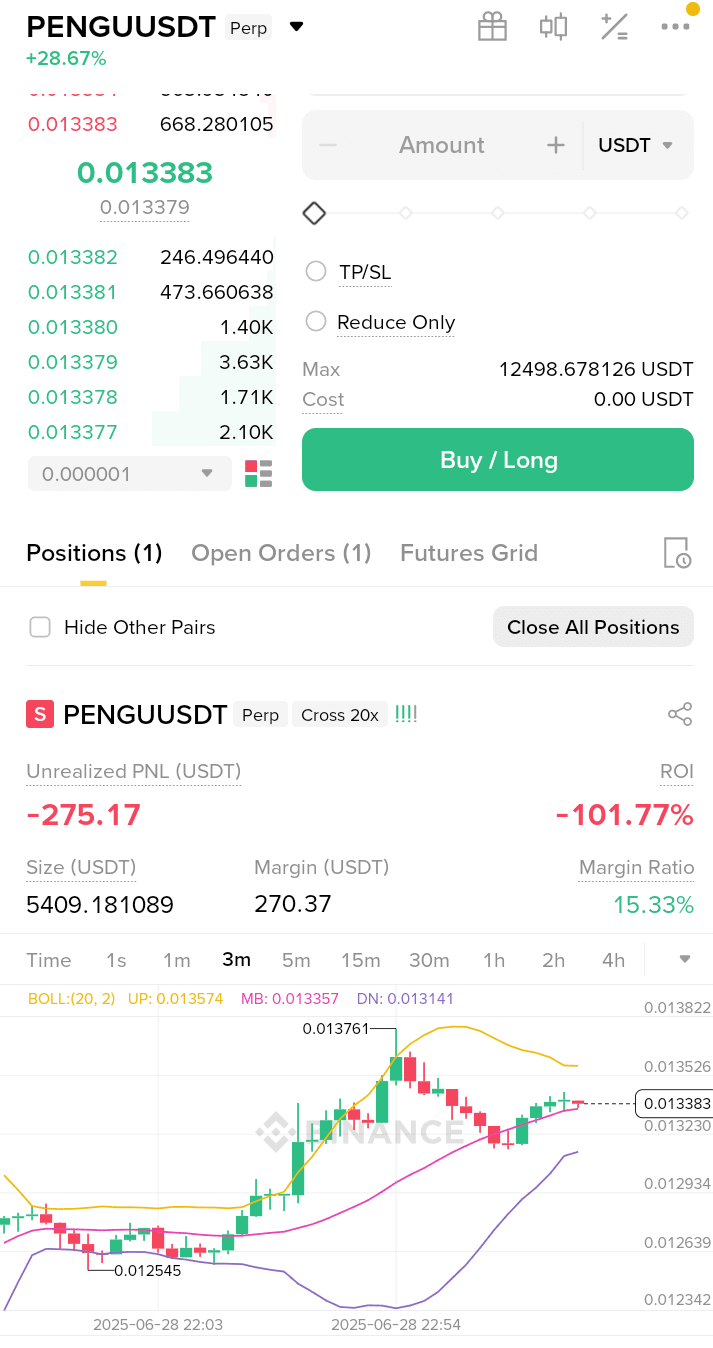The width and height of the screenshot is (713, 1348).
Task: Switch to the Open Orders tab
Action: tap(281, 553)
